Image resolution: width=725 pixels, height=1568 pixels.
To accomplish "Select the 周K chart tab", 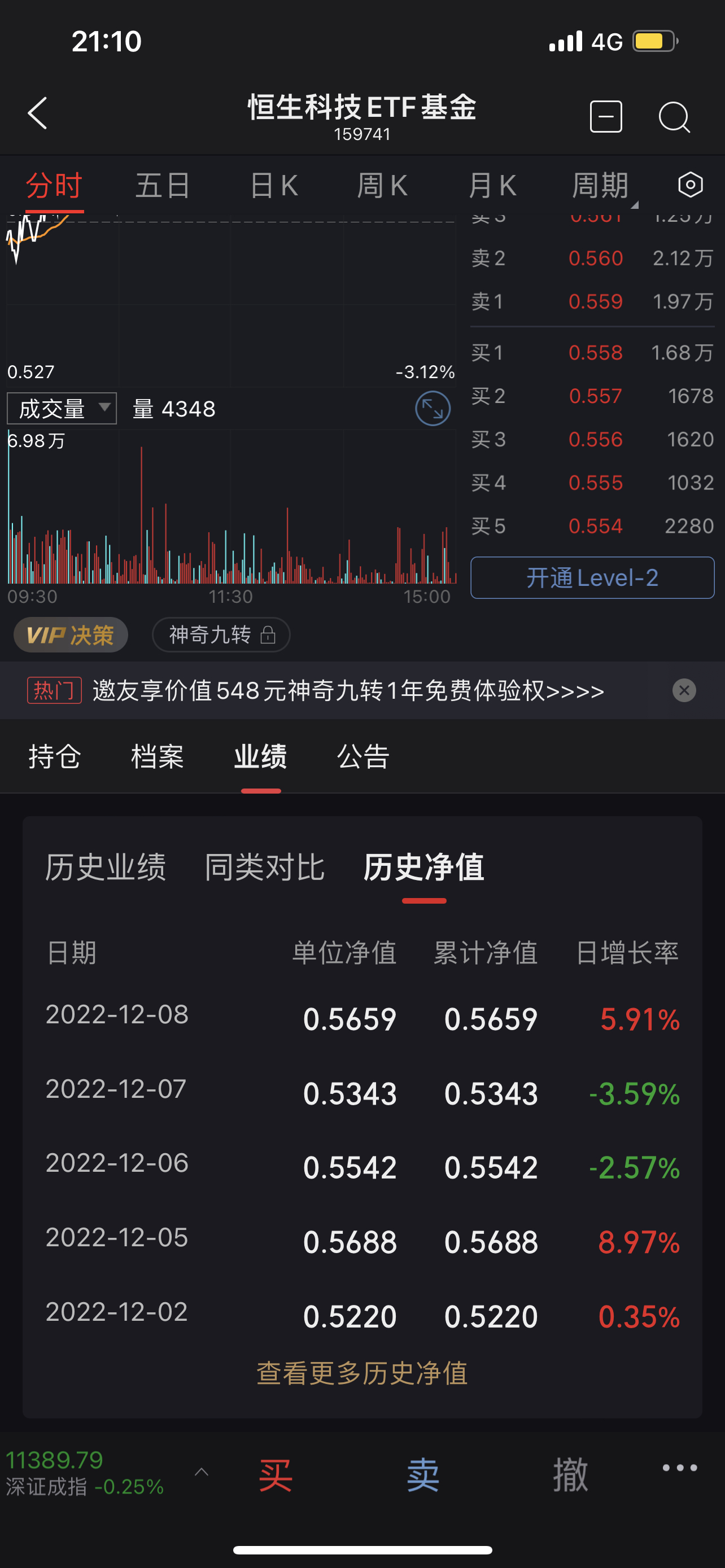I will tap(382, 185).
